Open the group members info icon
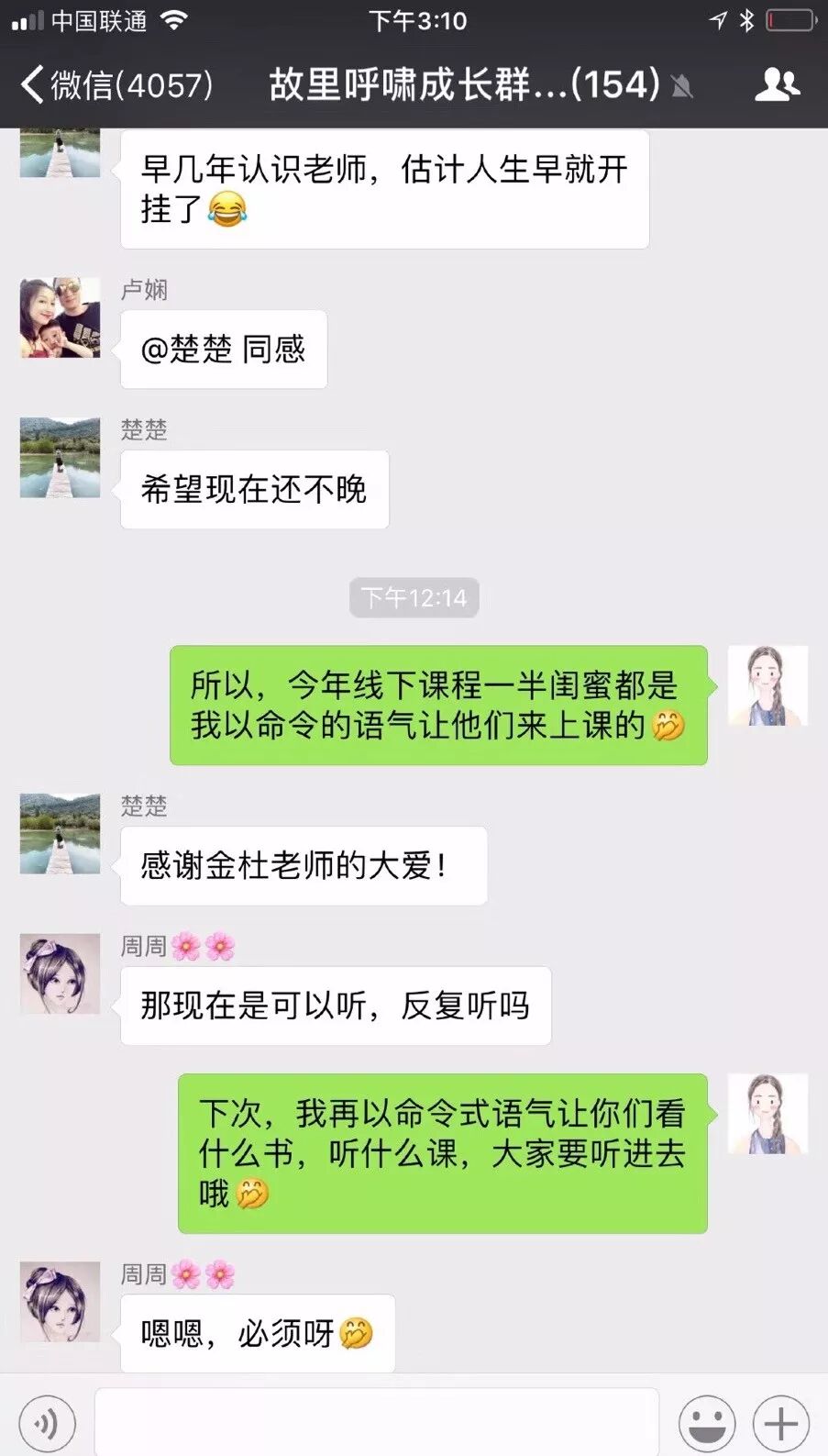The image size is (828, 1456). tap(777, 84)
